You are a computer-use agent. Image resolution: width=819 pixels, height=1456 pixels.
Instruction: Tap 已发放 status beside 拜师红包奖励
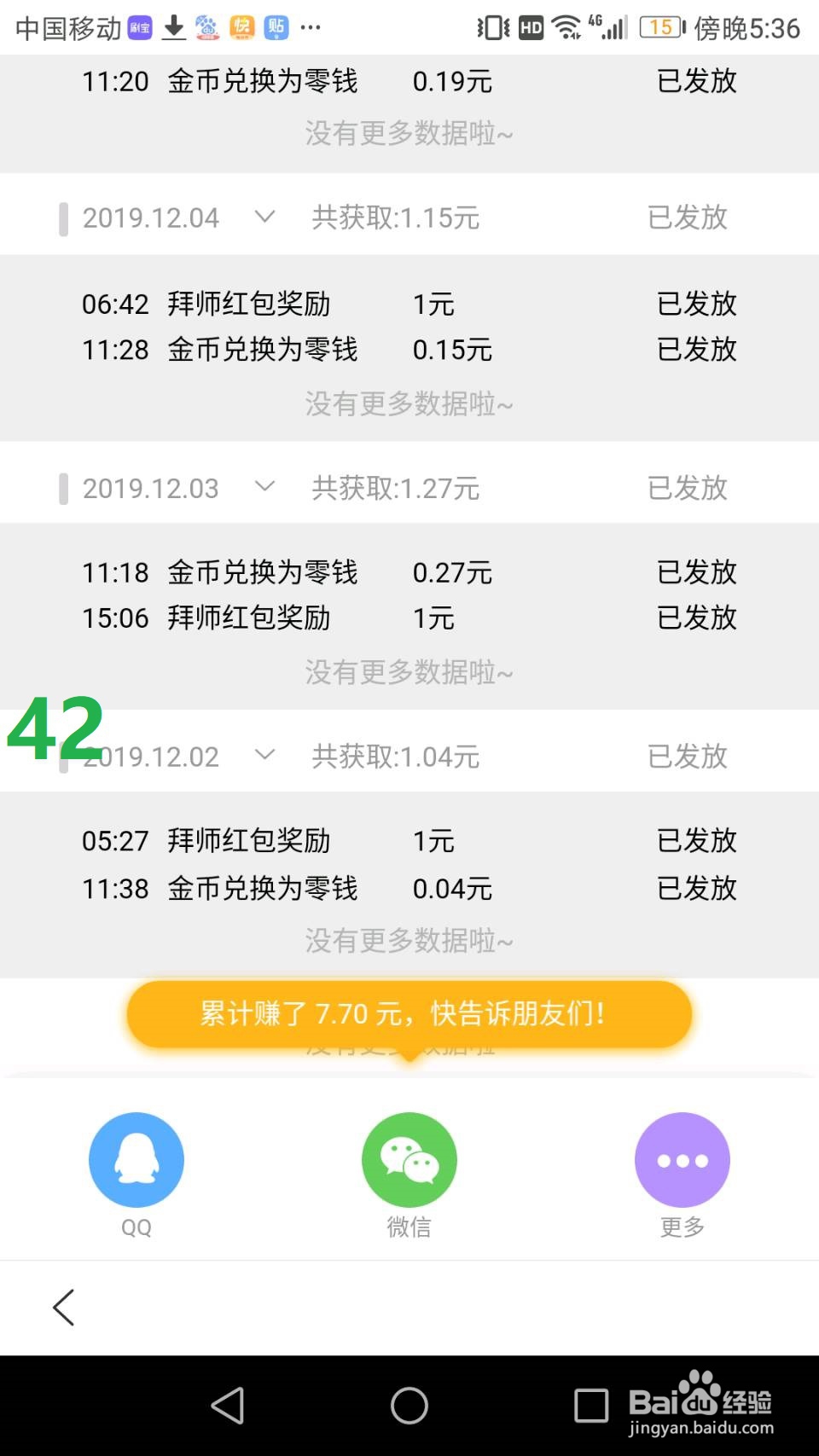[x=695, y=304]
